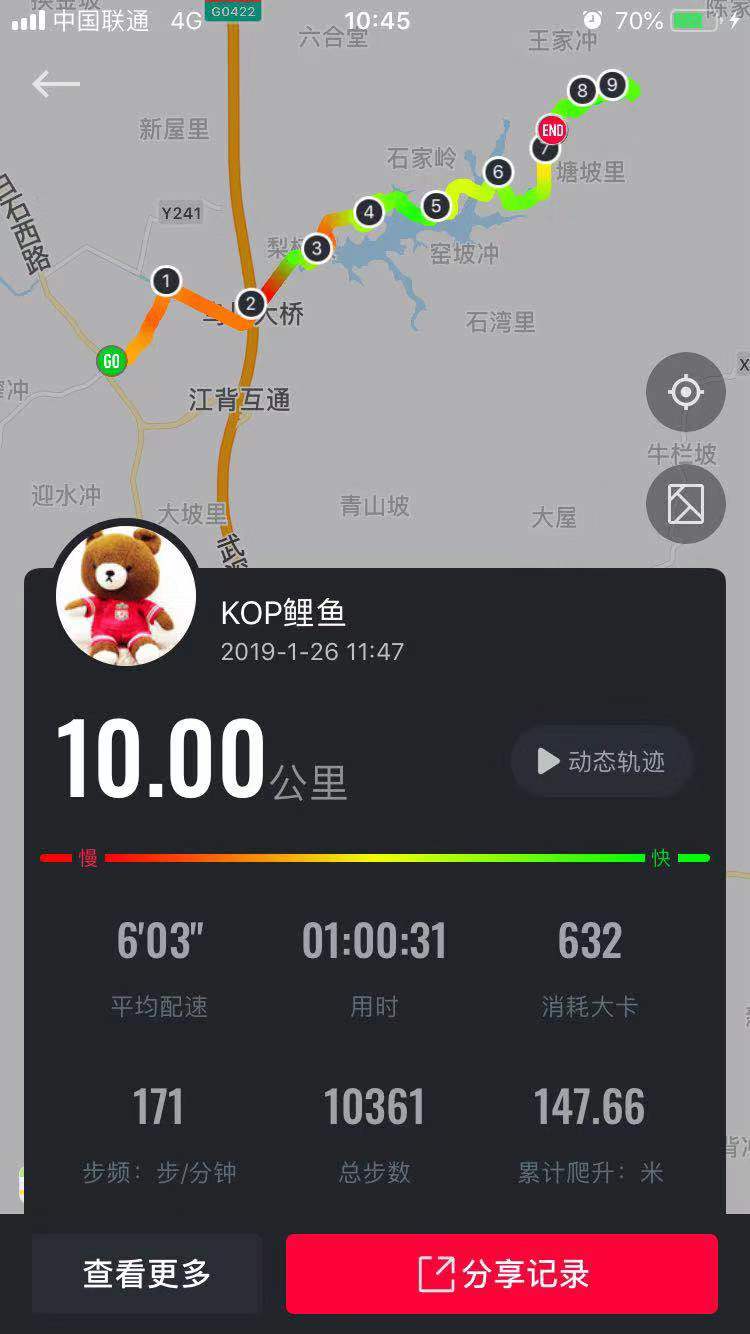The width and height of the screenshot is (750, 1334).
Task: Go back using the top-left arrow
Action: (x=56, y=84)
